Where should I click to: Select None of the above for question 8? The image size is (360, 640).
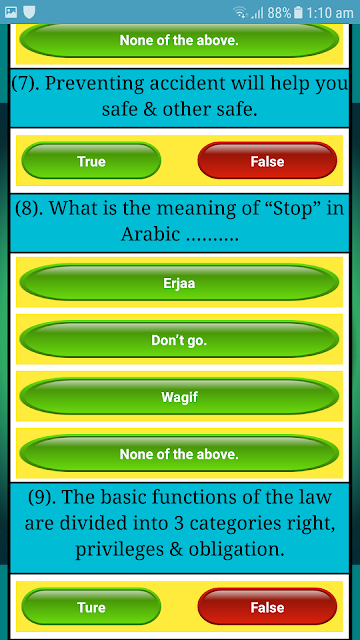pos(179,453)
